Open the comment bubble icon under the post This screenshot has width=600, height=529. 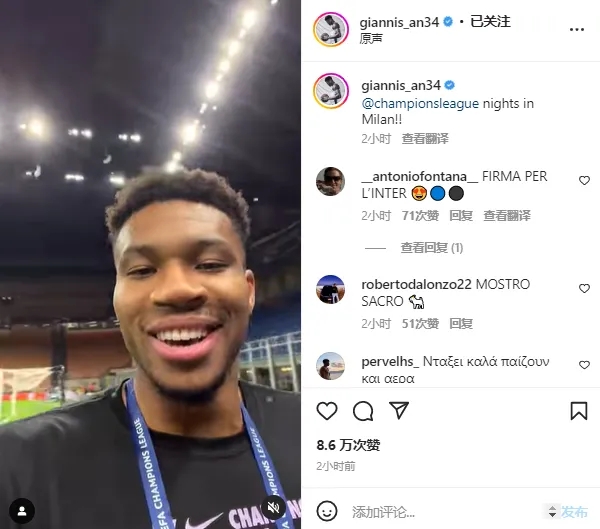click(x=363, y=411)
